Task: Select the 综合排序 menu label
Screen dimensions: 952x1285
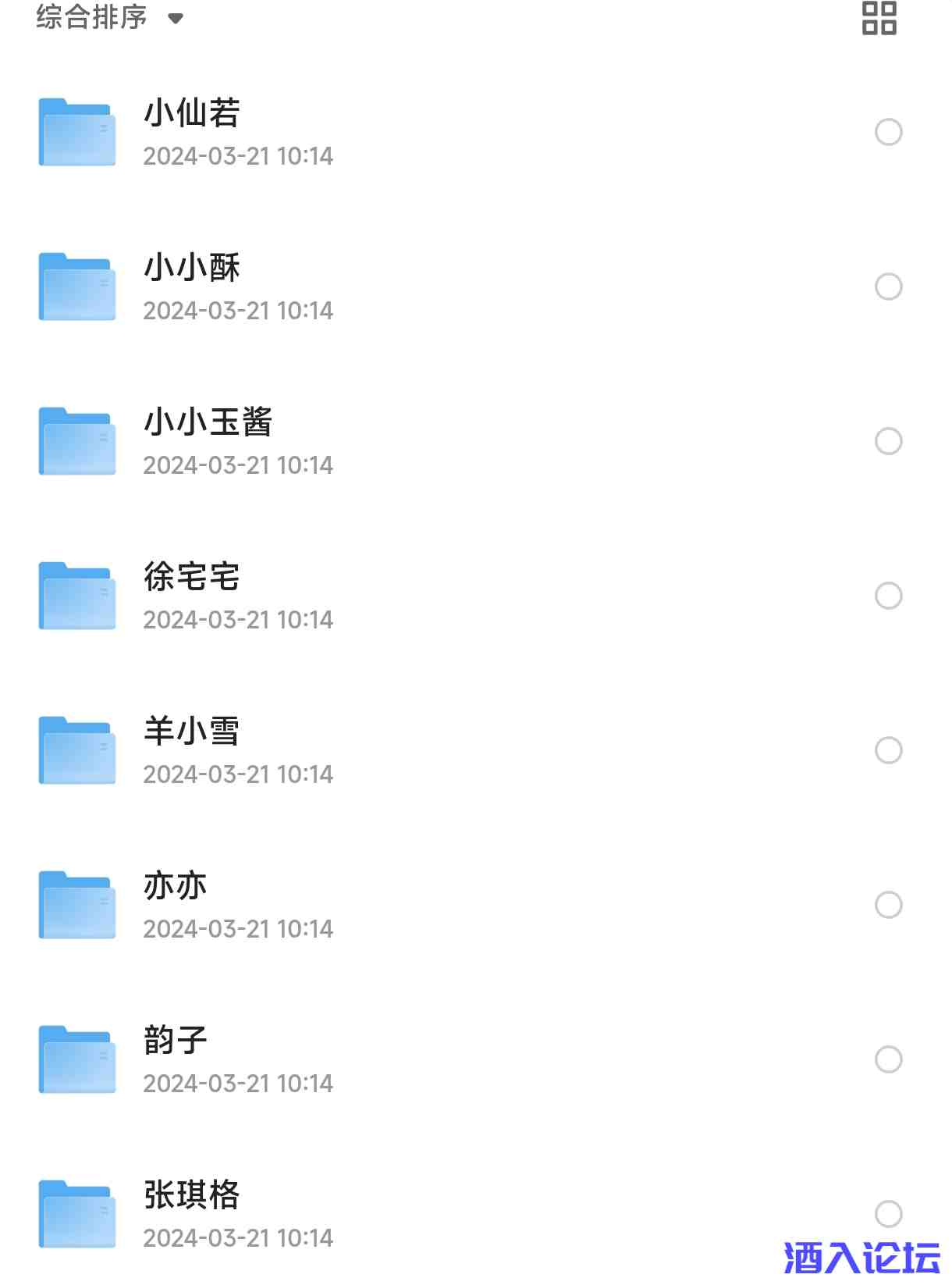Action: [88, 17]
